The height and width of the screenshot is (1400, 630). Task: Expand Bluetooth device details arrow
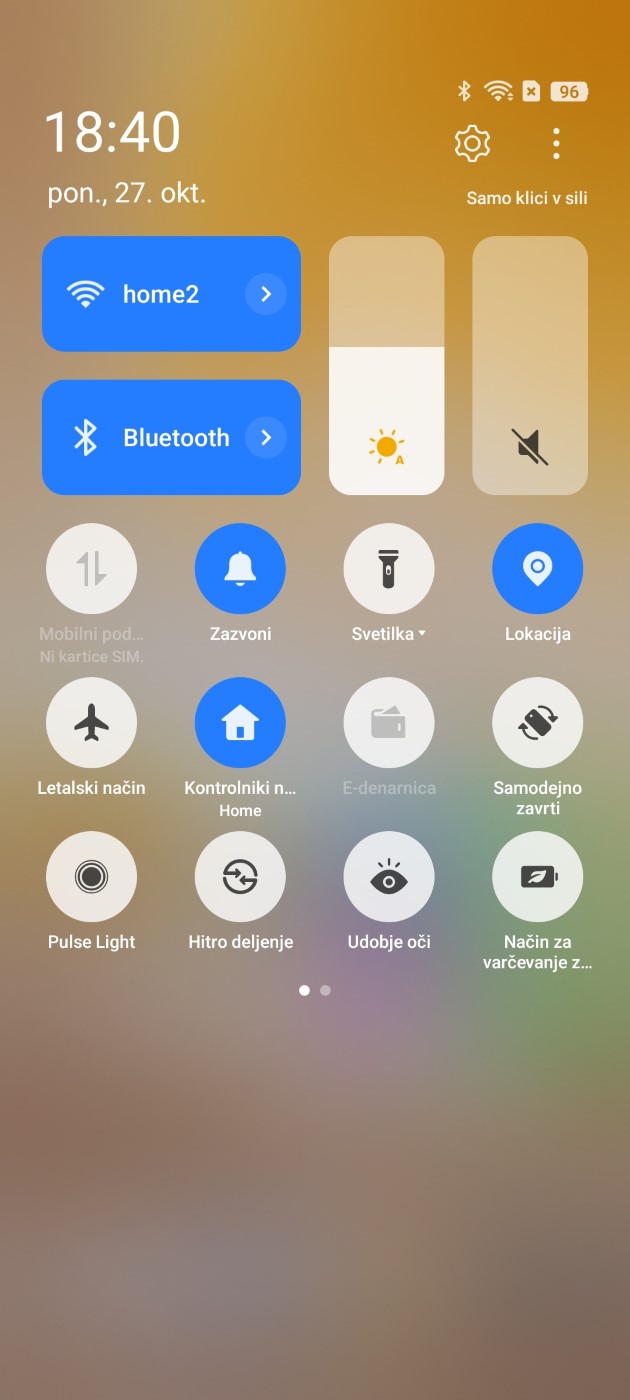[266, 438]
